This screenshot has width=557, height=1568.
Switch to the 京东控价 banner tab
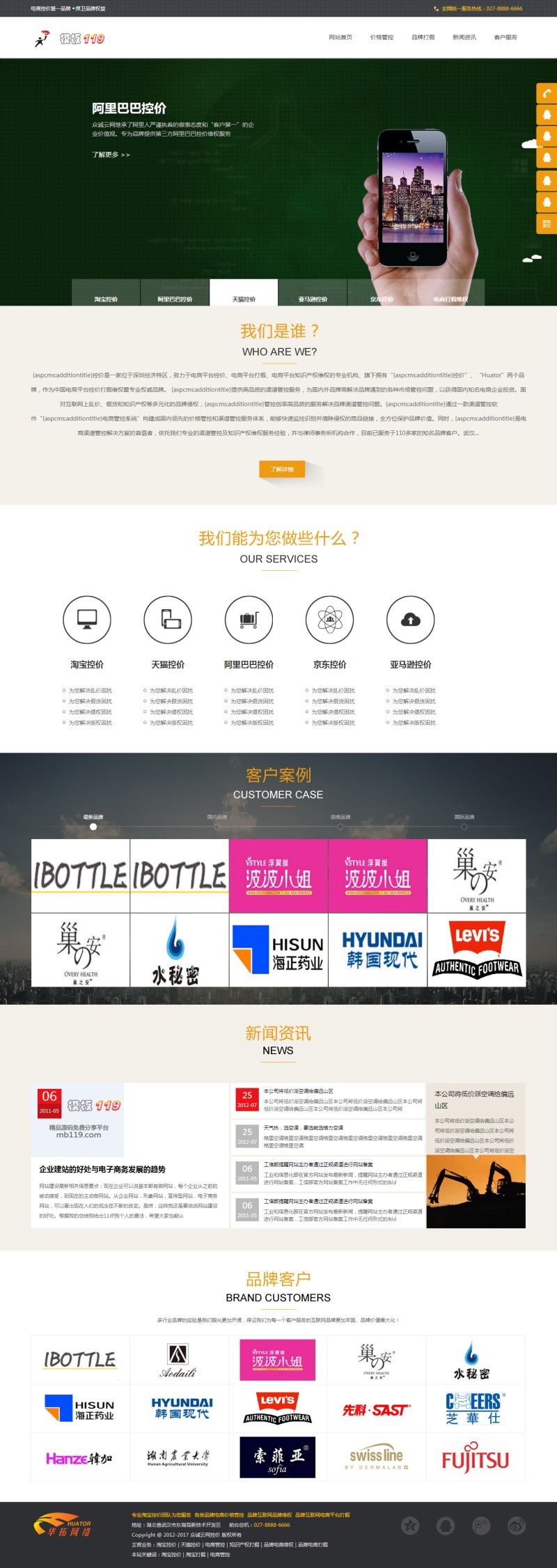coord(382,299)
